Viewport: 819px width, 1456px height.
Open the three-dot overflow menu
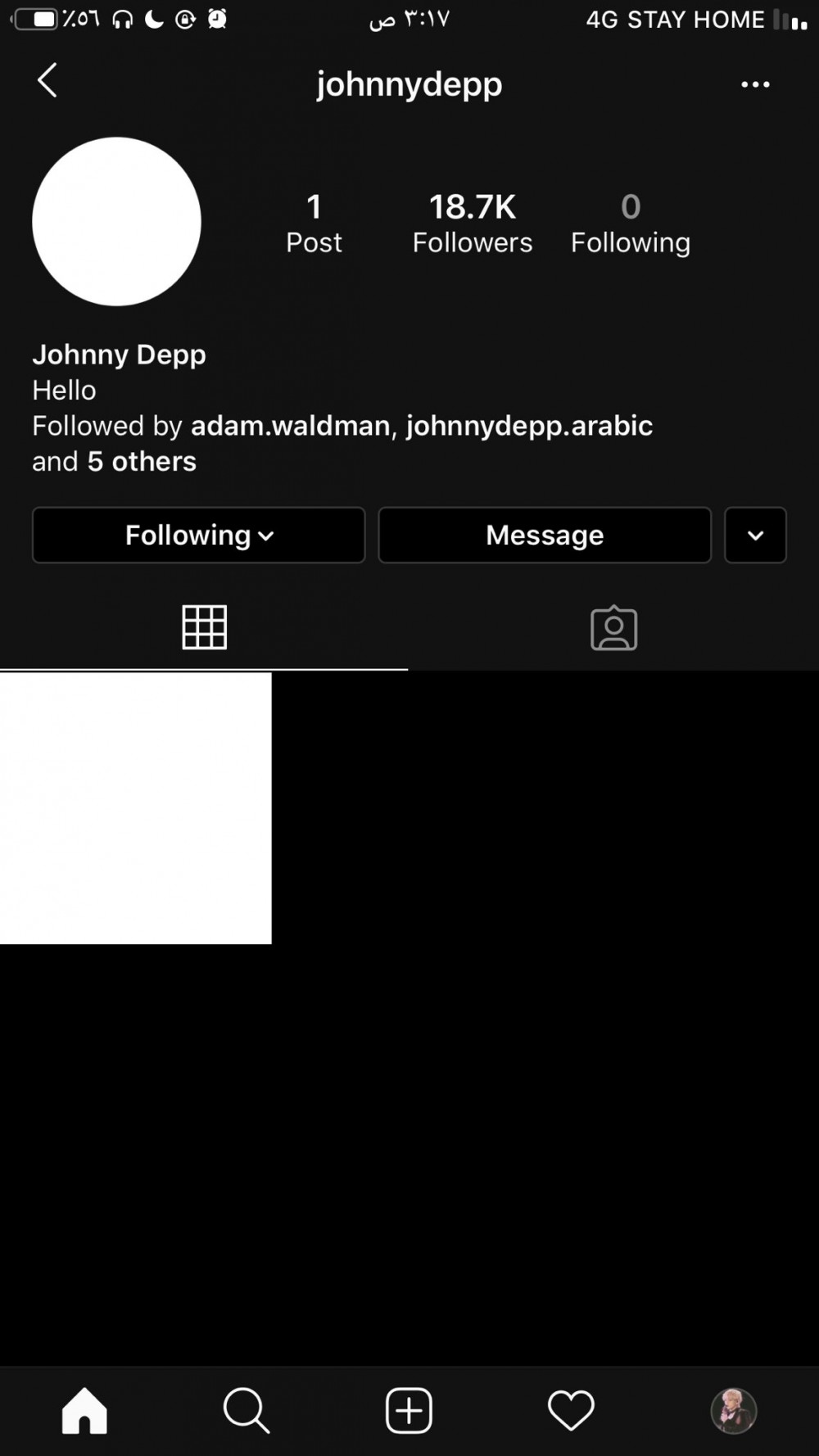tap(754, 84)
